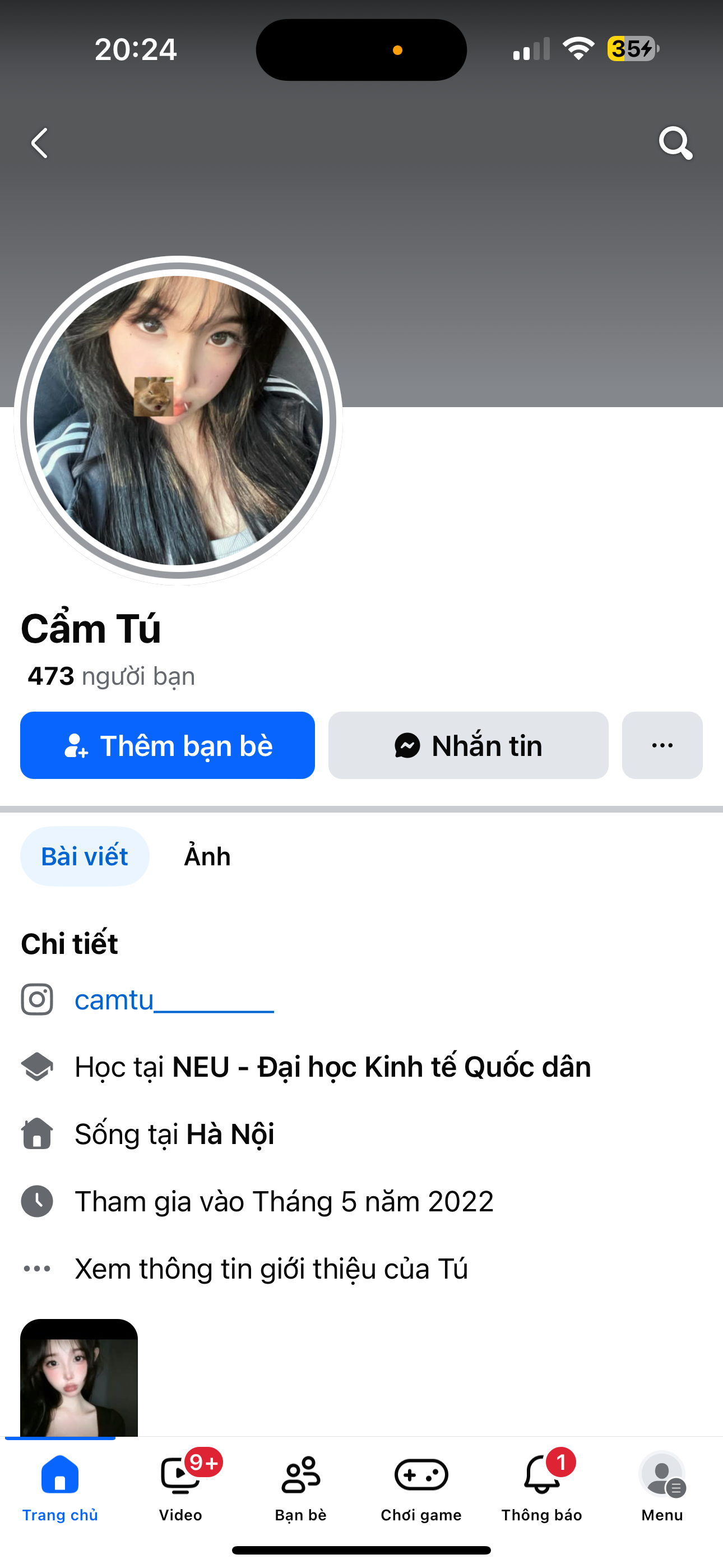Go back with the top-left arrow
The height and width of the screenshot is (1568, 723).
tap(40, 144)
